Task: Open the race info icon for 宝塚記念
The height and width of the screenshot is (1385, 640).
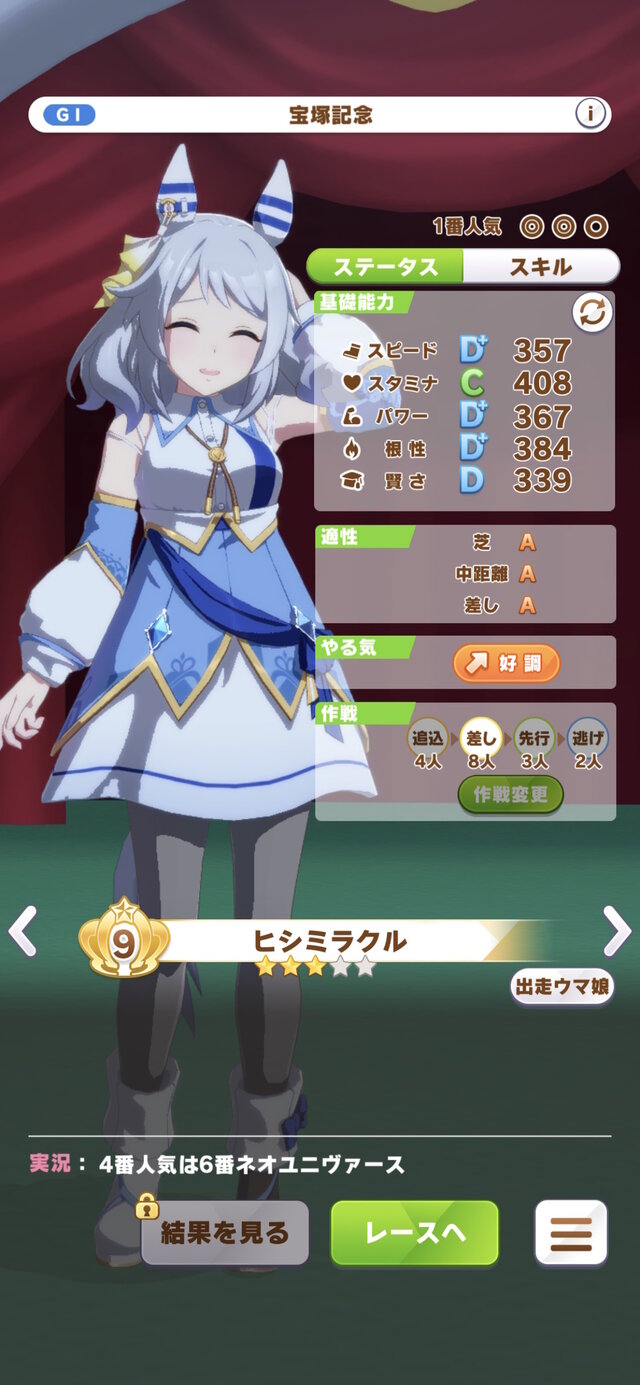Action: click(591, 114)
